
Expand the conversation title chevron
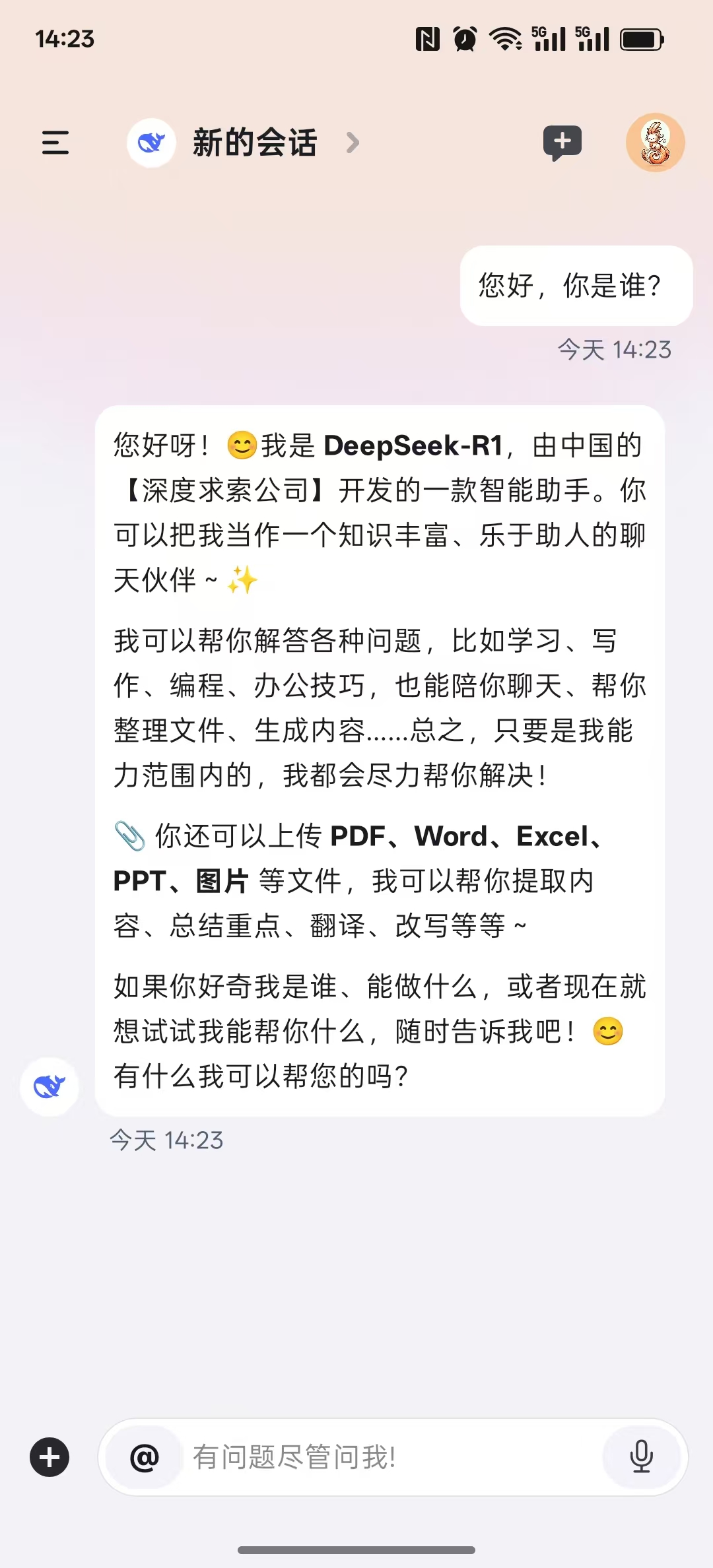[x=353, y=143]
